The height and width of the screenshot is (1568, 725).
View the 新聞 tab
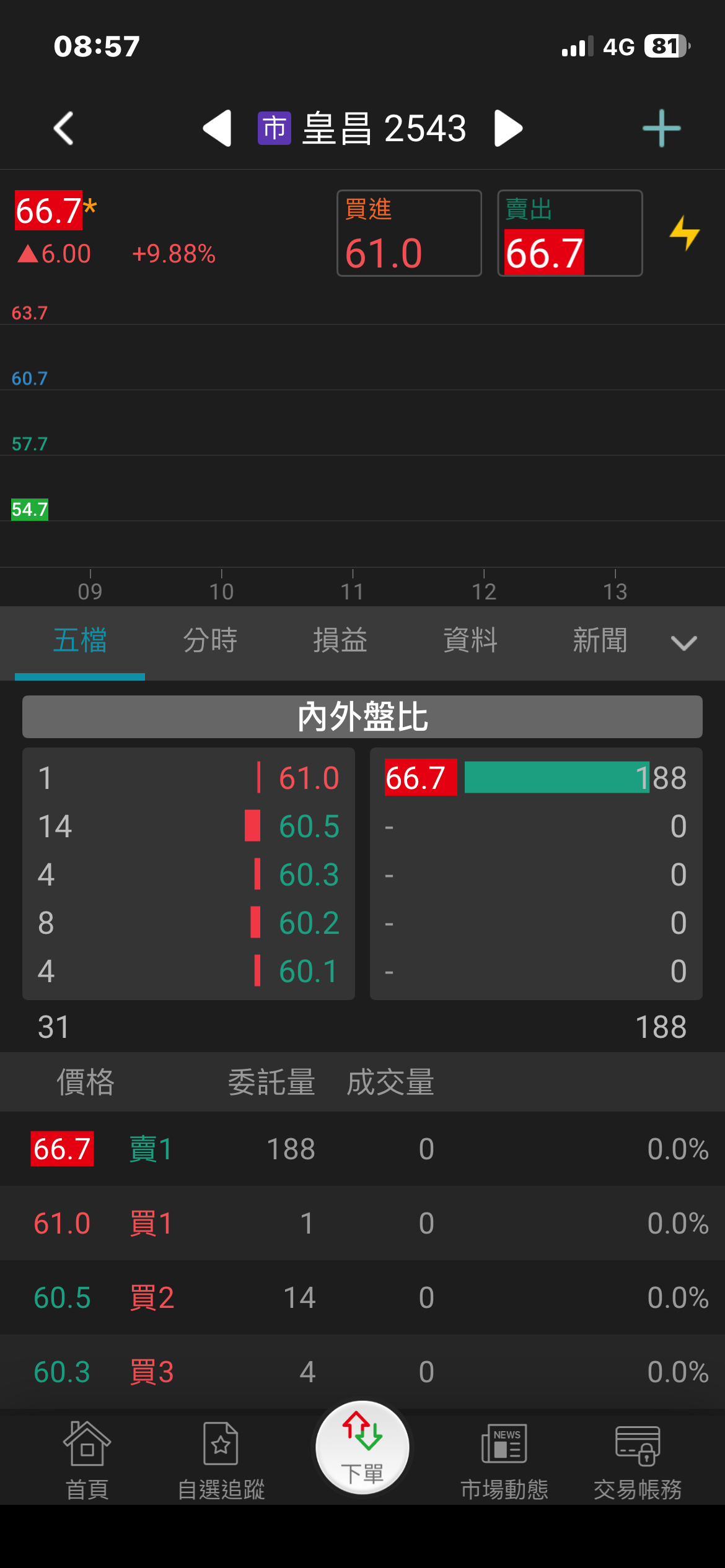click(x=600, y=640)
